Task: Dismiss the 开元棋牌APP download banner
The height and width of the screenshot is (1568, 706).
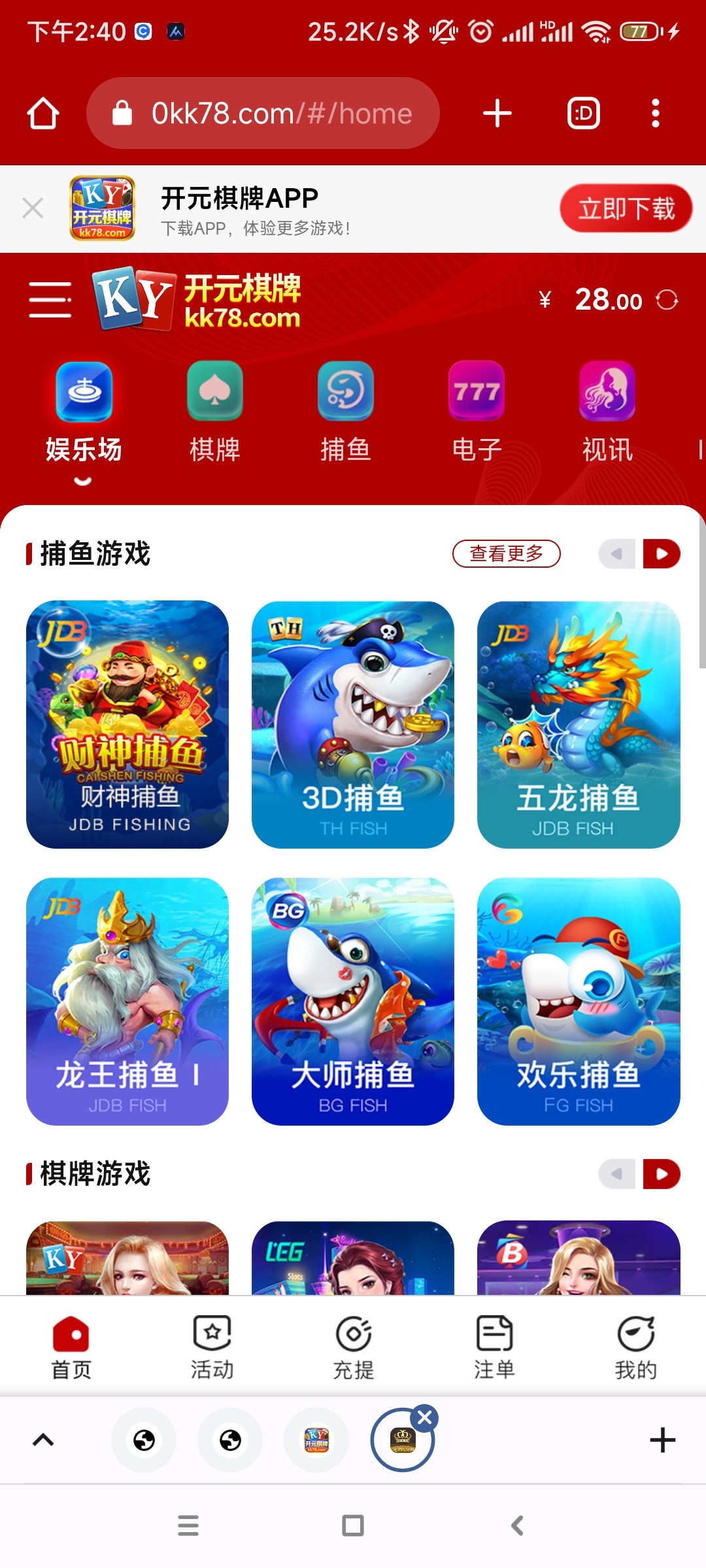Action: click(33, 208)
